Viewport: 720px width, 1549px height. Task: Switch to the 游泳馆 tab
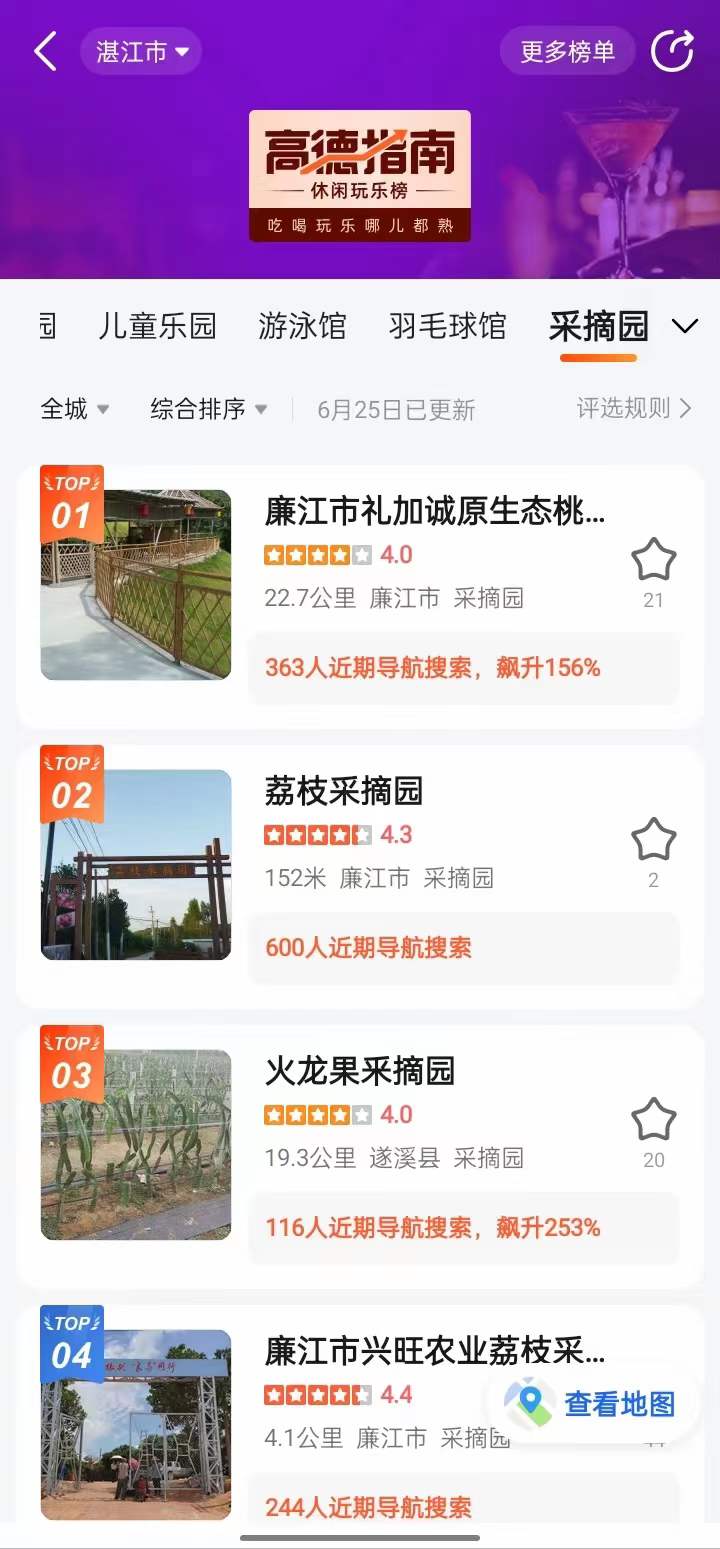click(x=302, y=326)
